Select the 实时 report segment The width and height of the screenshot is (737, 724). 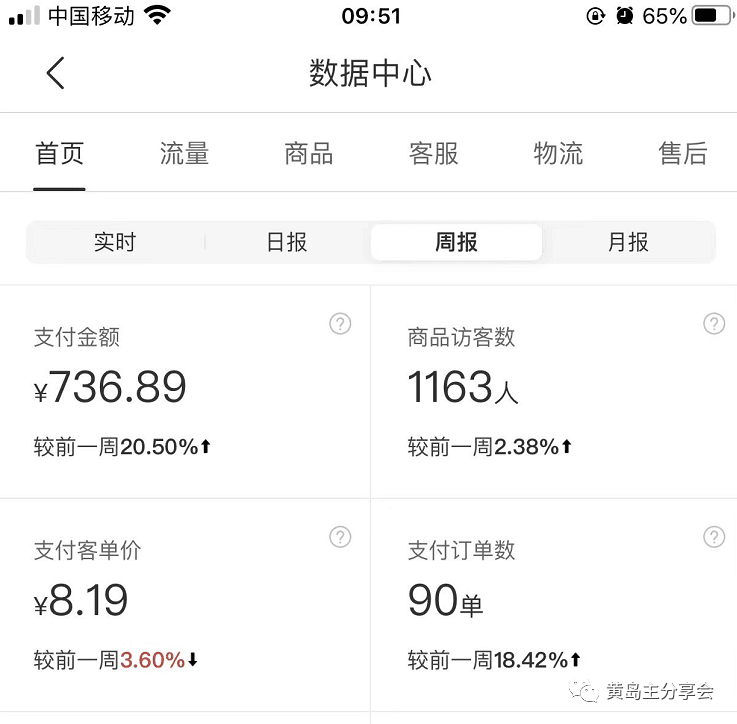(x=115, y=242)
